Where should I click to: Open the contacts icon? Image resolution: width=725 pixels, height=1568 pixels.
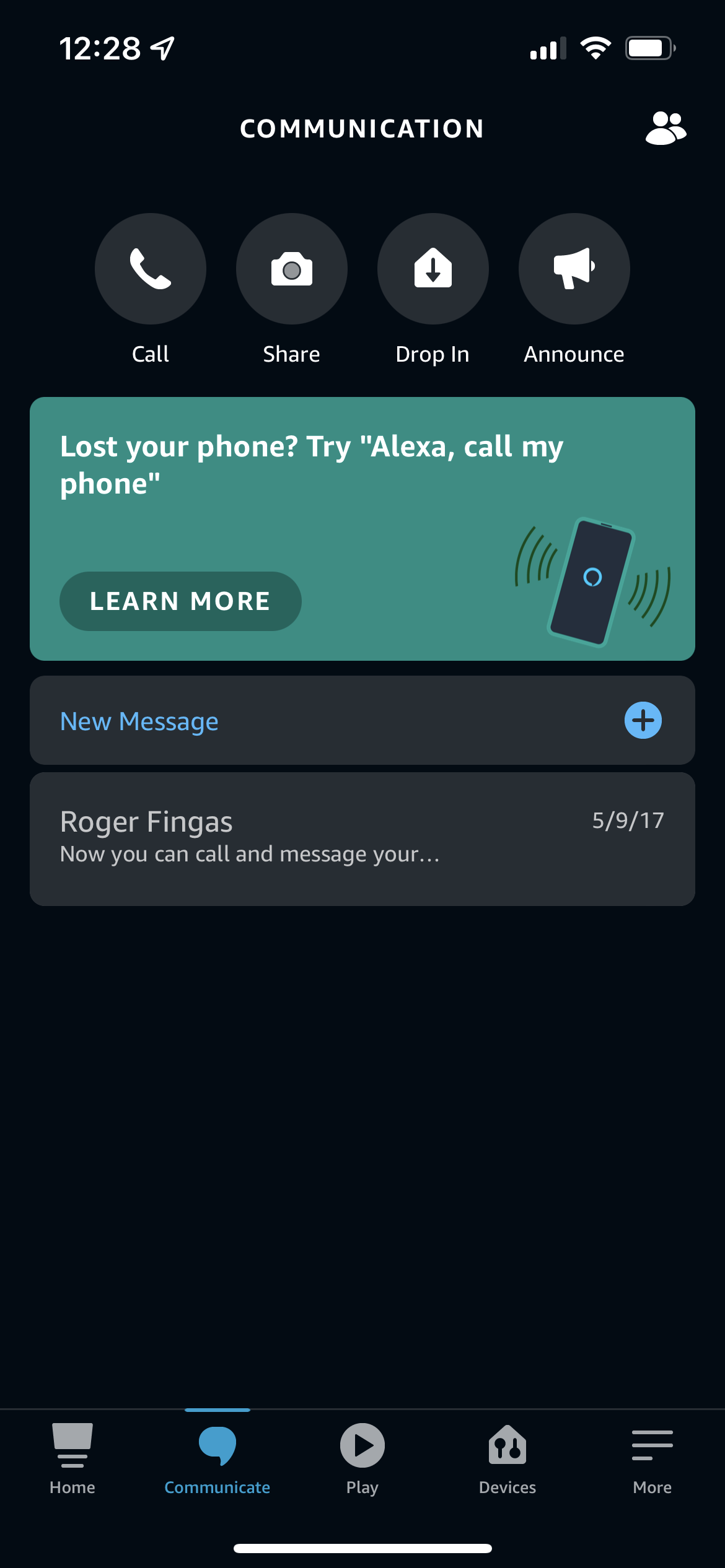pyautogui.click(x=666, y=128)
